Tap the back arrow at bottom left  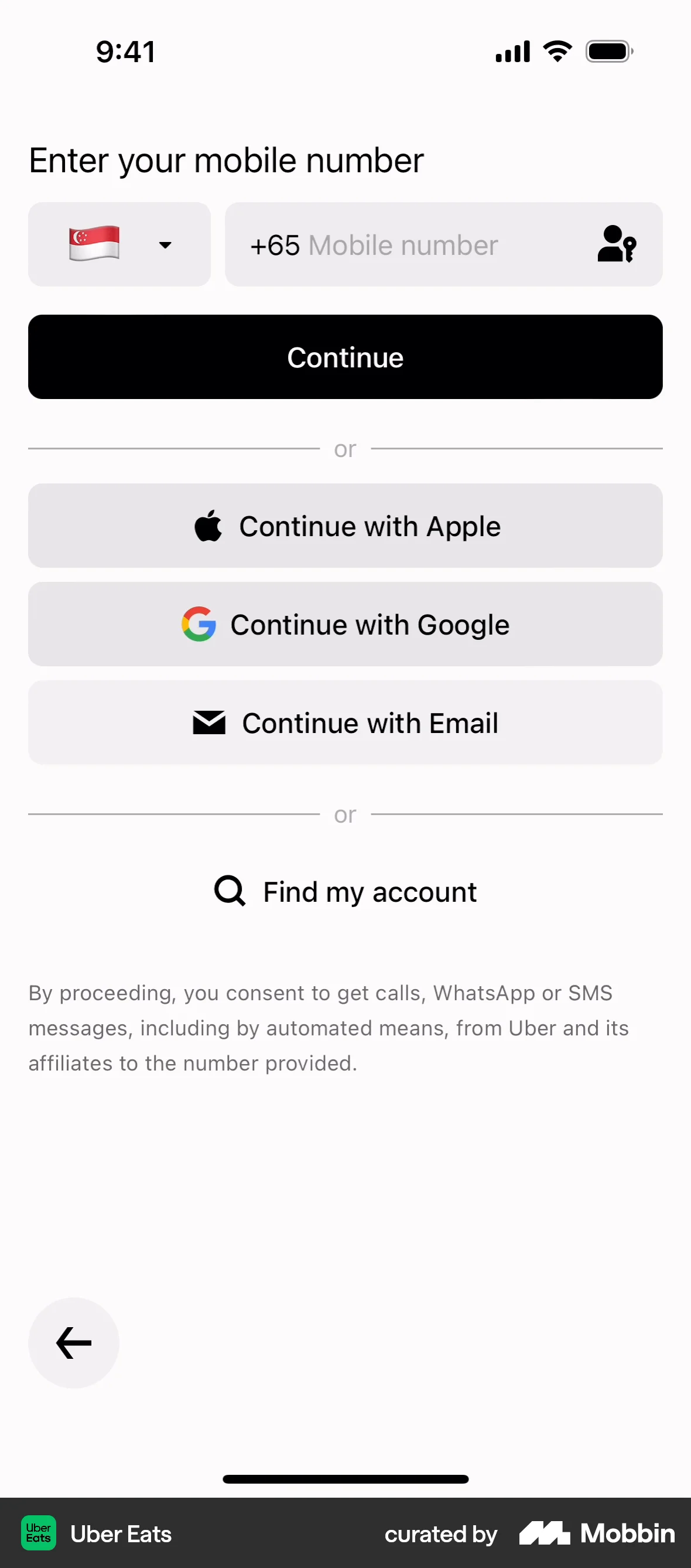coord(73,1343)
